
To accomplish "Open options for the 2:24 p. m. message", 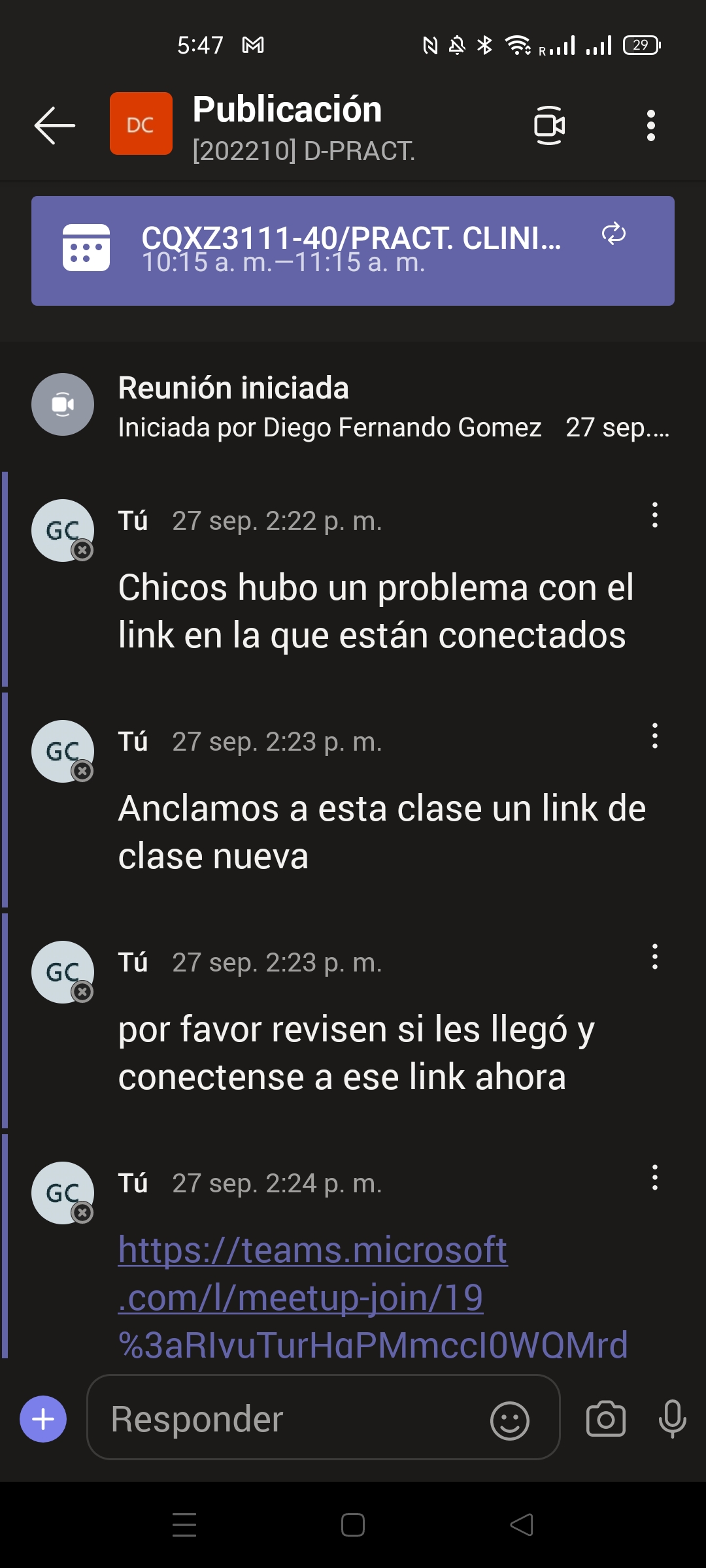I will [x=654, y=1178].
